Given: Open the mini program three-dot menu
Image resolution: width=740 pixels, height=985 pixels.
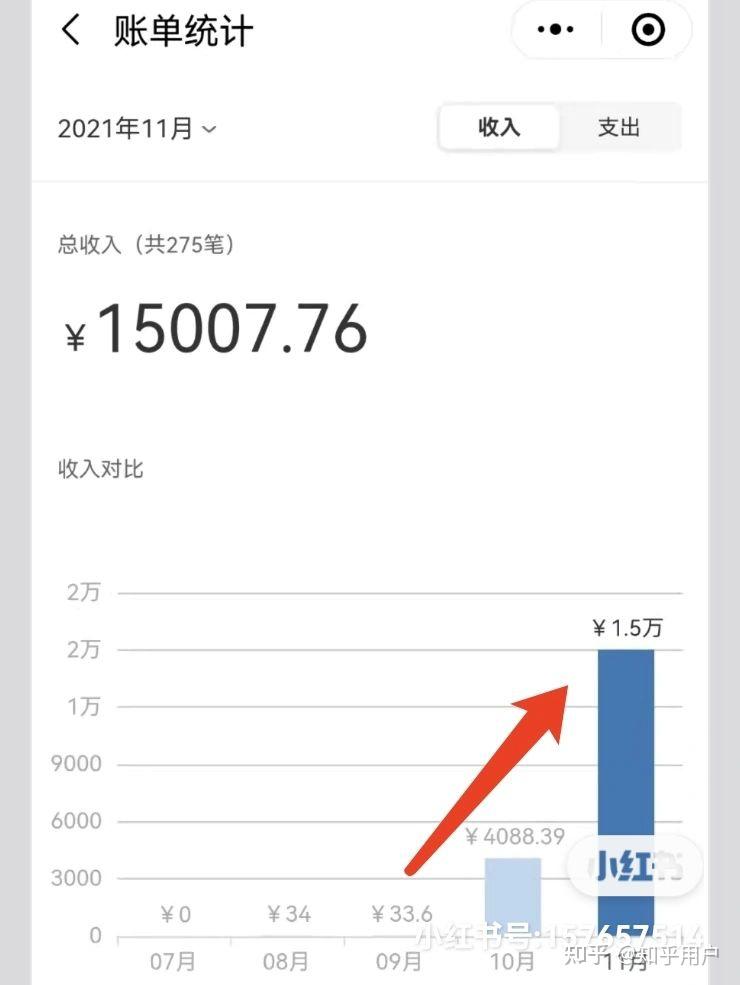Looking at the screenshot, I should click(x=556, y=29).
